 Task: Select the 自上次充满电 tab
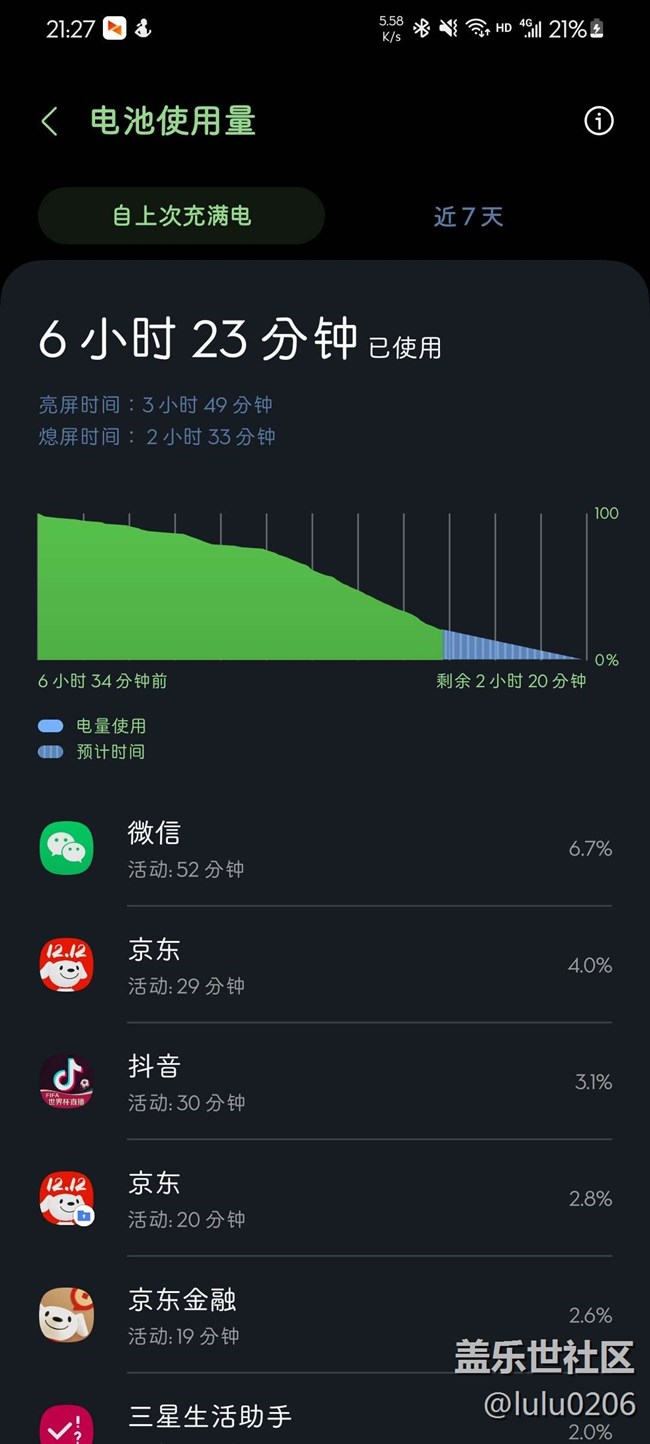point(181,216)
